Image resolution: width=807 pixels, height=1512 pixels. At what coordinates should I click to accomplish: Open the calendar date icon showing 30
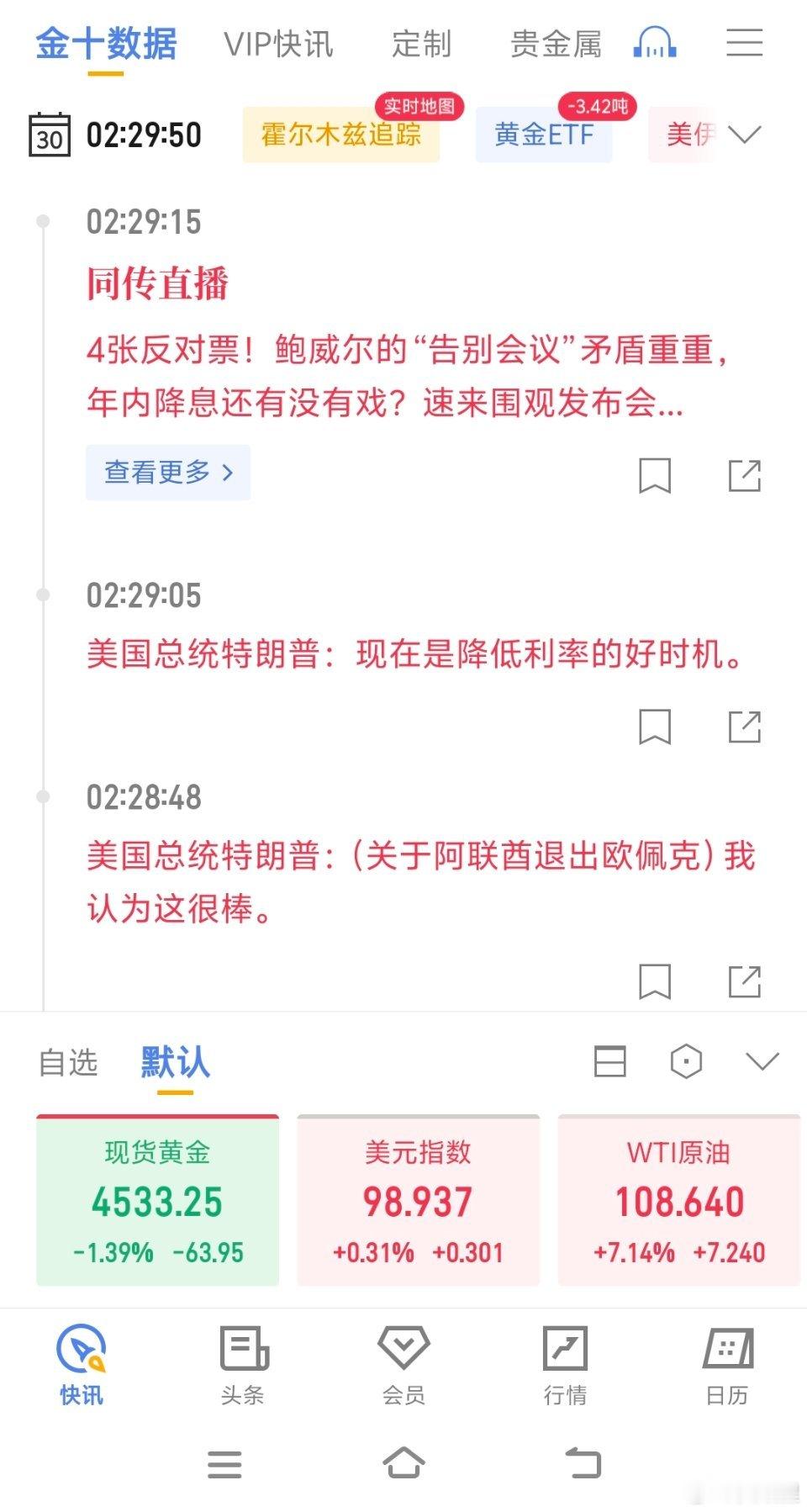pos(48,135)
